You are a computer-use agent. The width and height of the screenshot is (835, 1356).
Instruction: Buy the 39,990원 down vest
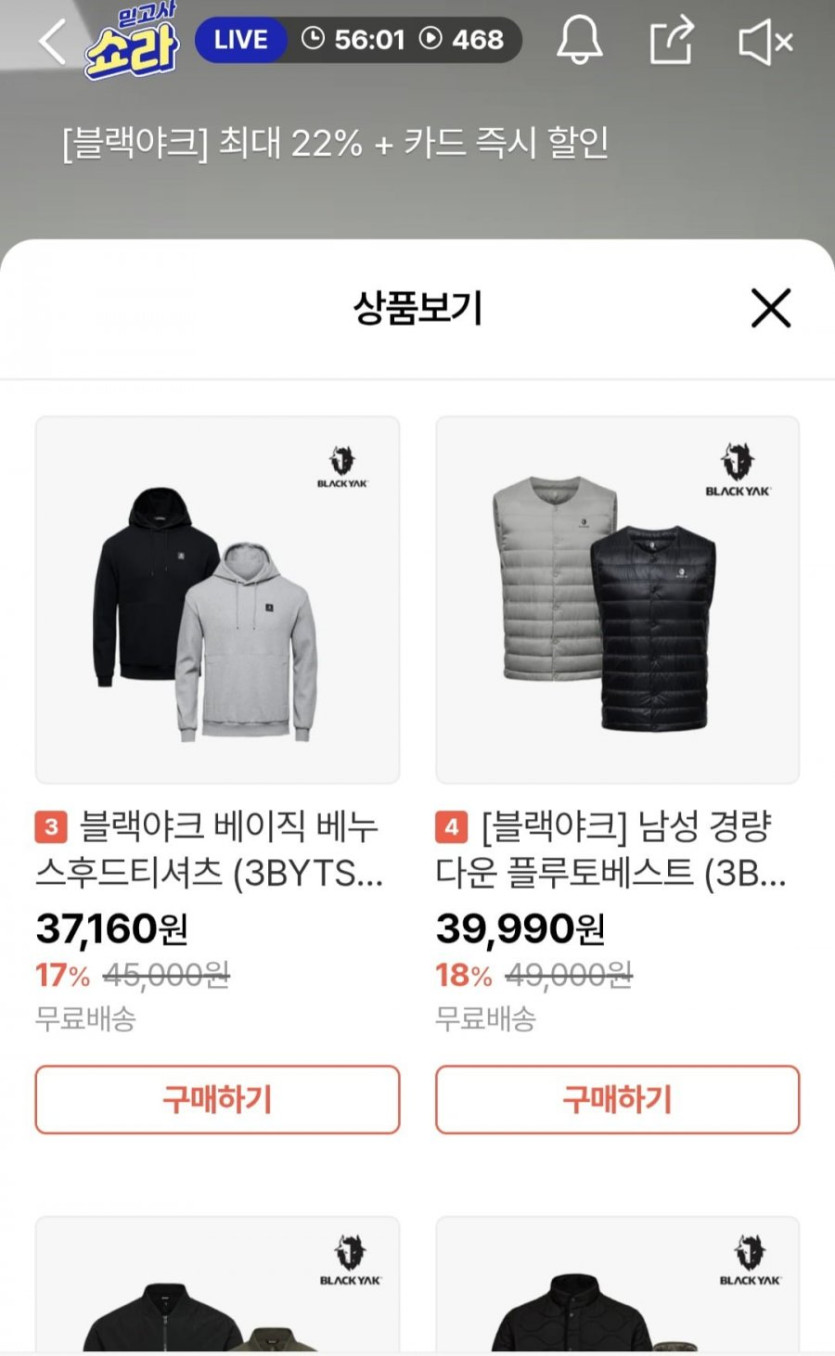pyautogui.click(x=617, y=1100)
